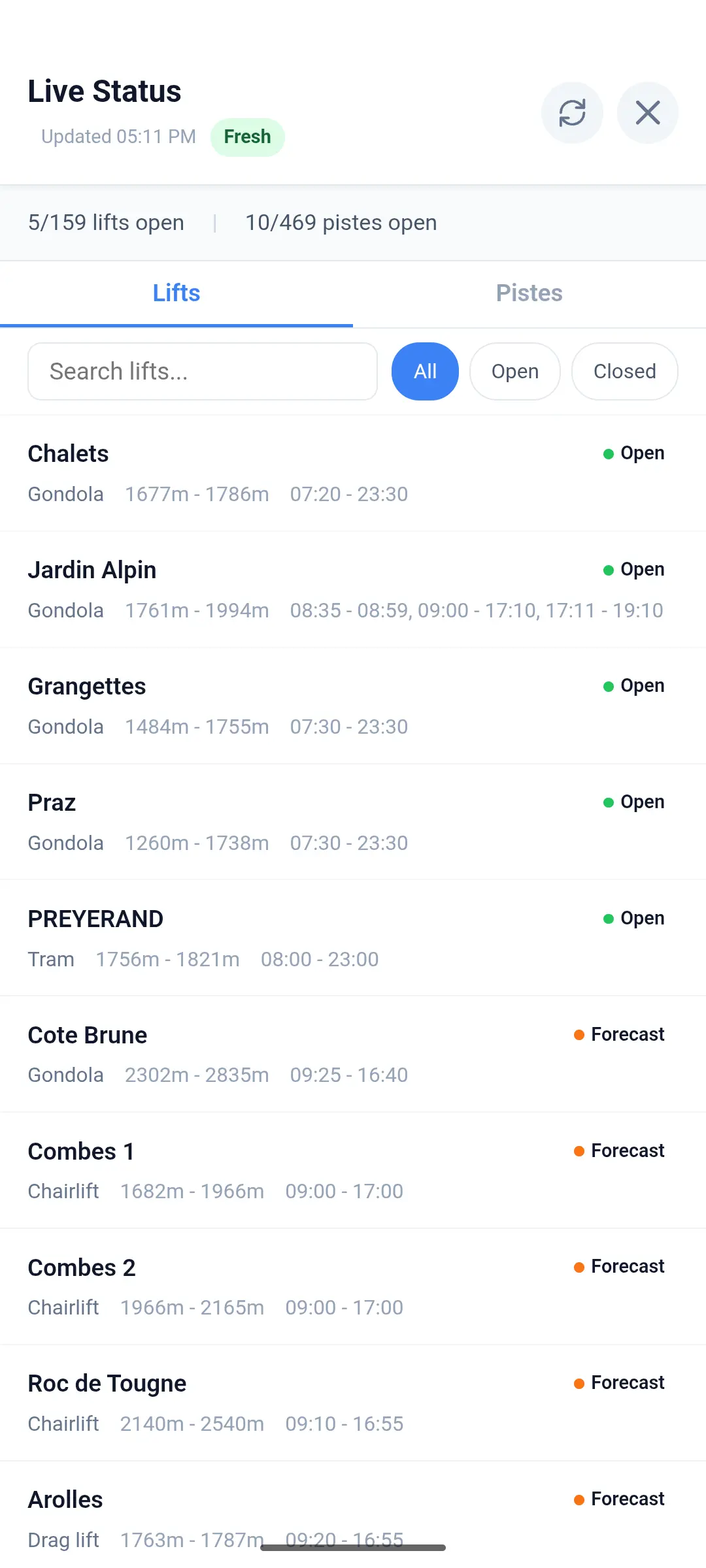Click the Open status dot for PREYERAND

coord(609,918)
